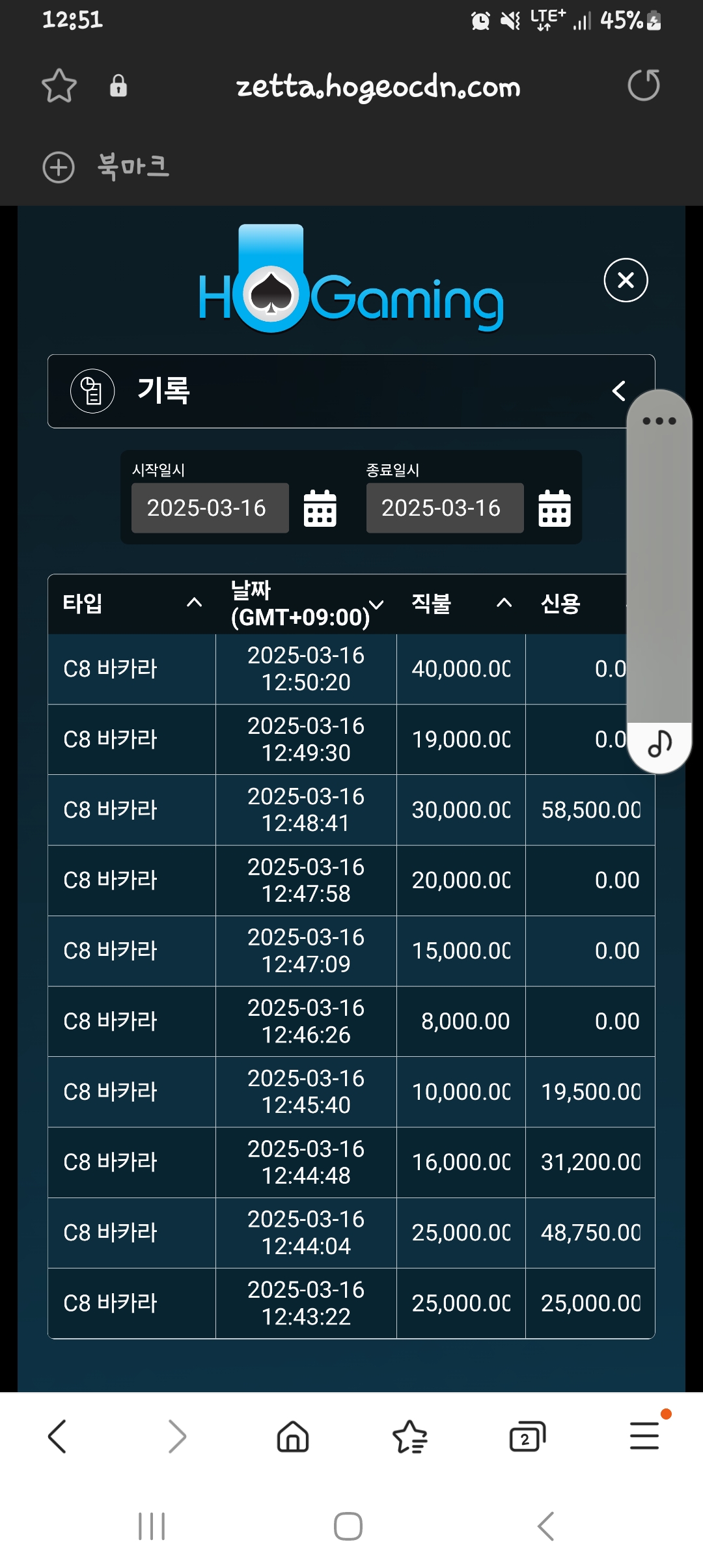Image resolution: width=703 pixels, height=1568 pixels.
Task: Open the browser hamburger menu
Action: (644, 1436)
